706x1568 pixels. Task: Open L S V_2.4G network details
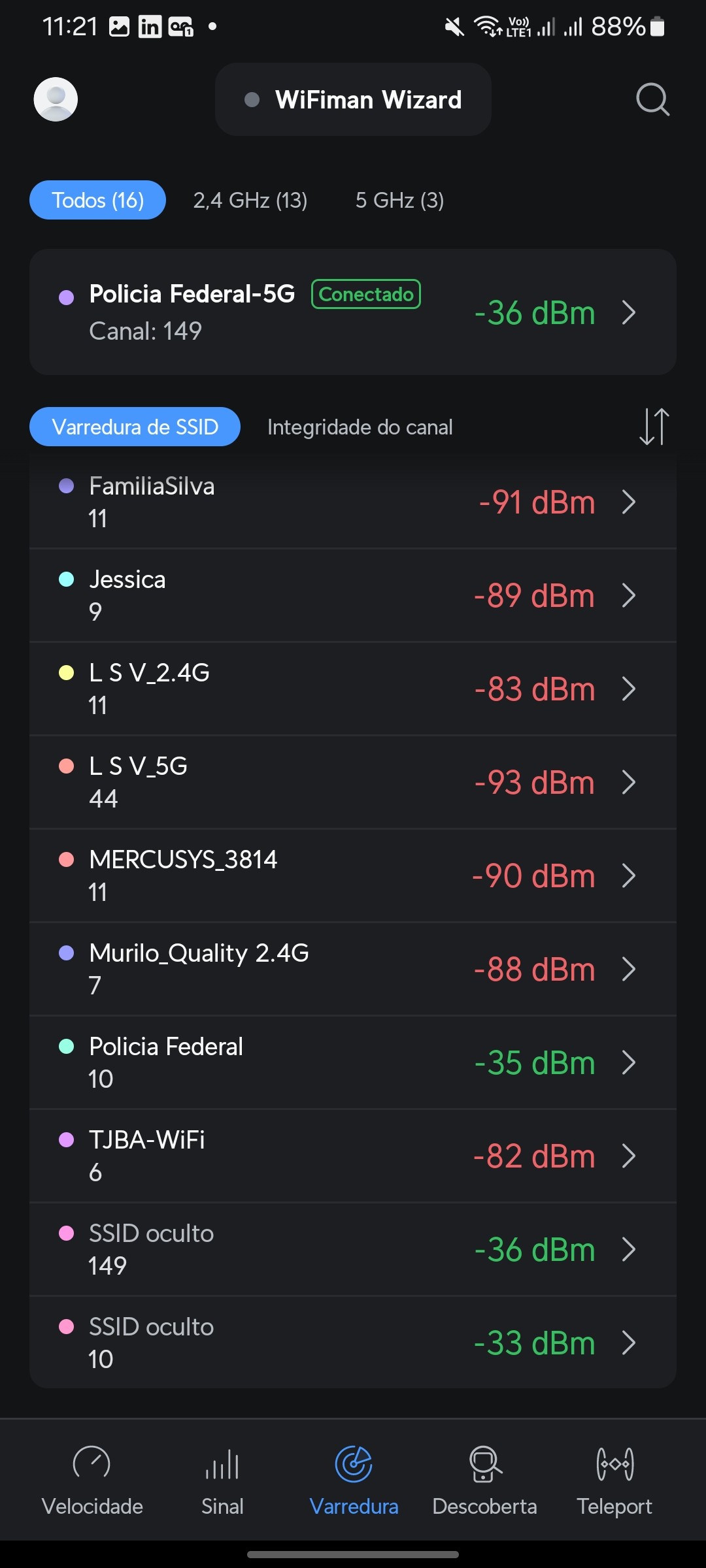353,689
